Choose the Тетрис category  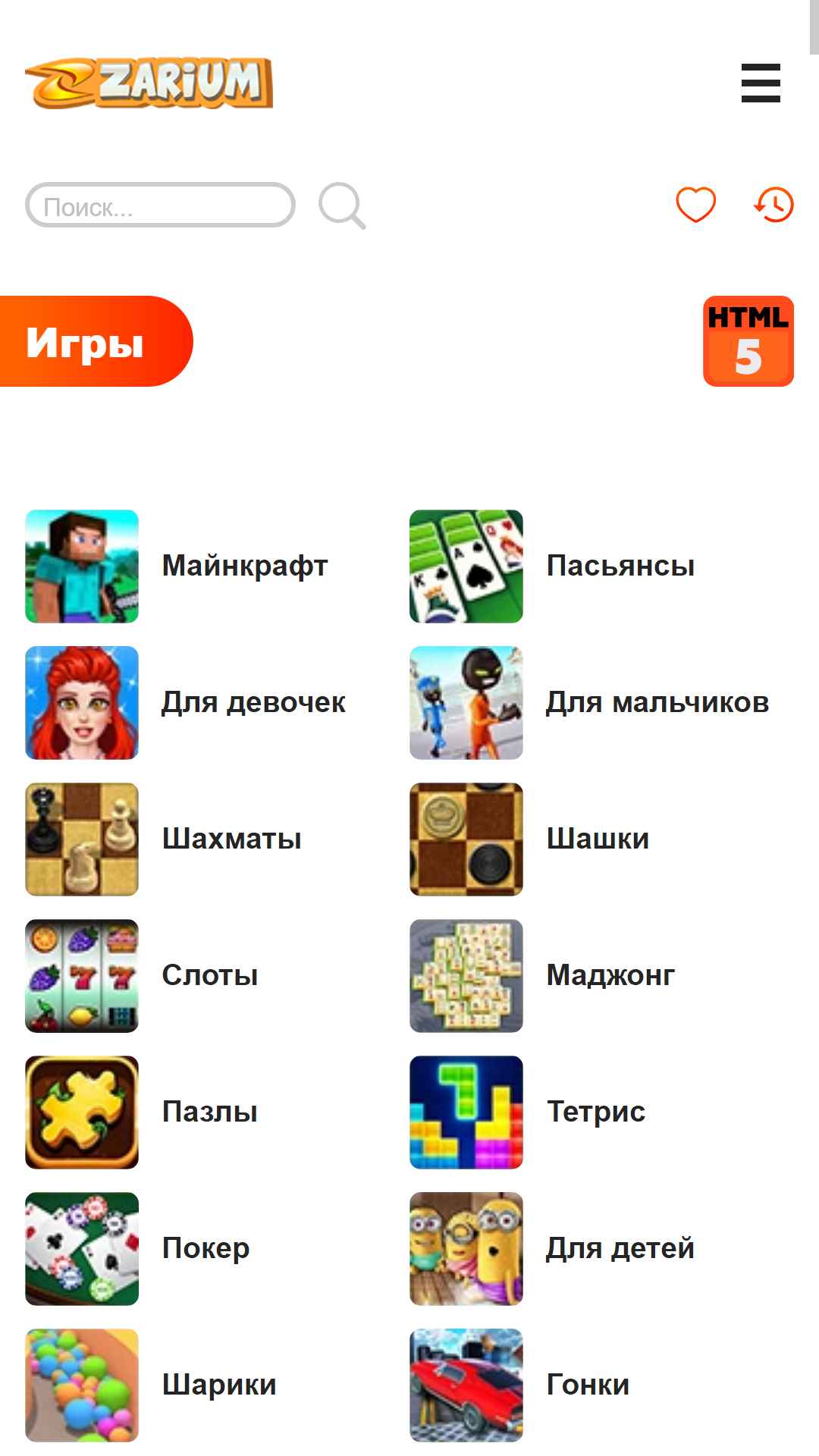(528, 1112)
